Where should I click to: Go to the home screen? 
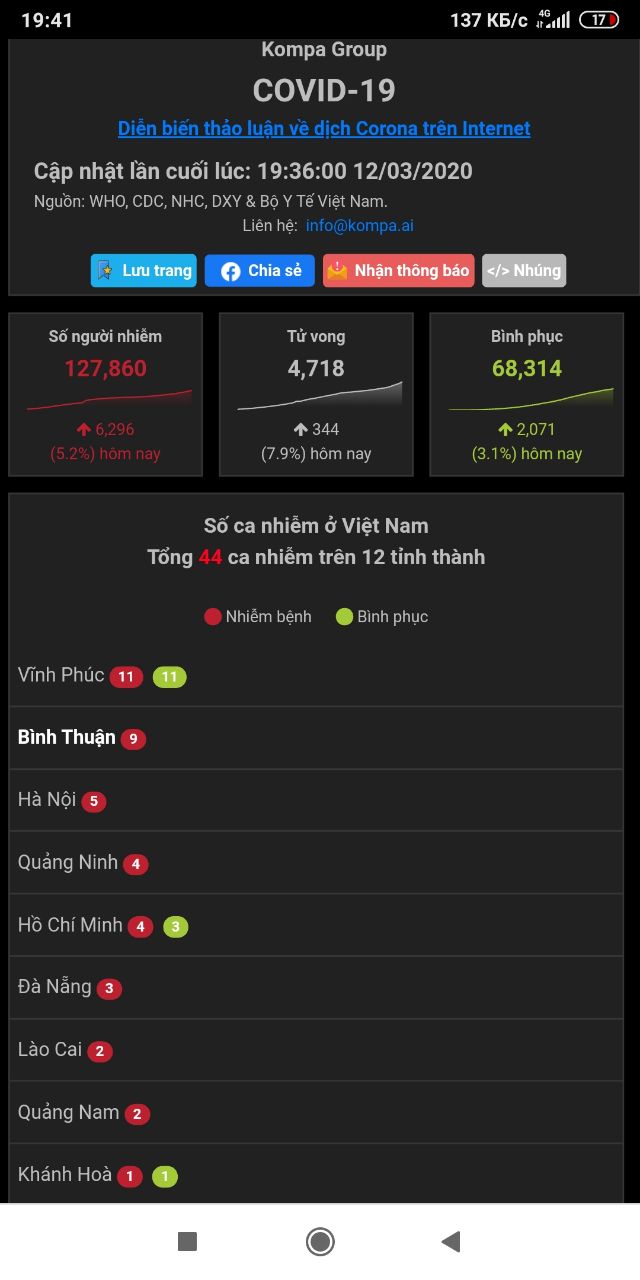pos(320,1241)
